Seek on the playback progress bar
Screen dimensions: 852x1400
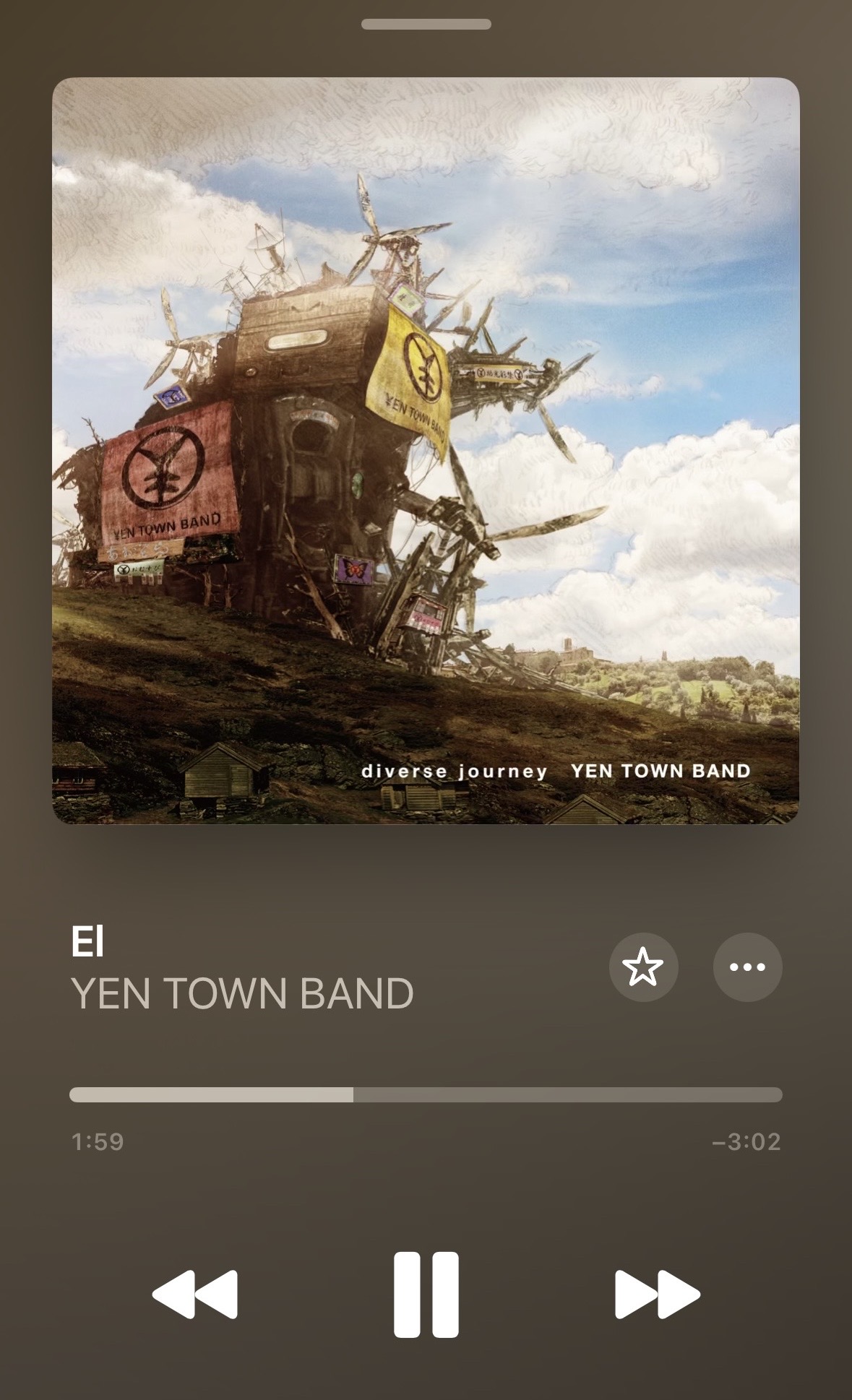(x=426, y=1094)
